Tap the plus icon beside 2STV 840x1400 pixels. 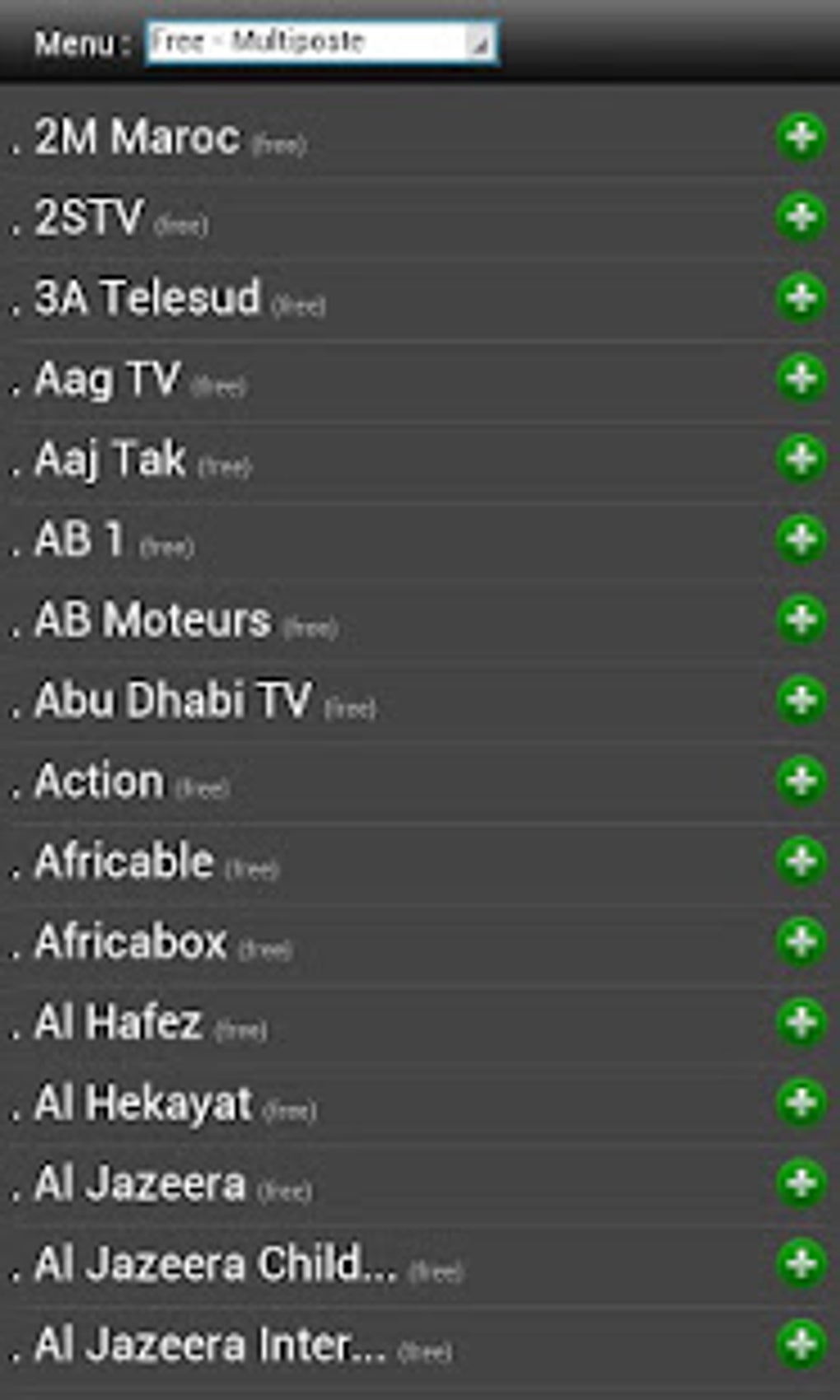800,217
